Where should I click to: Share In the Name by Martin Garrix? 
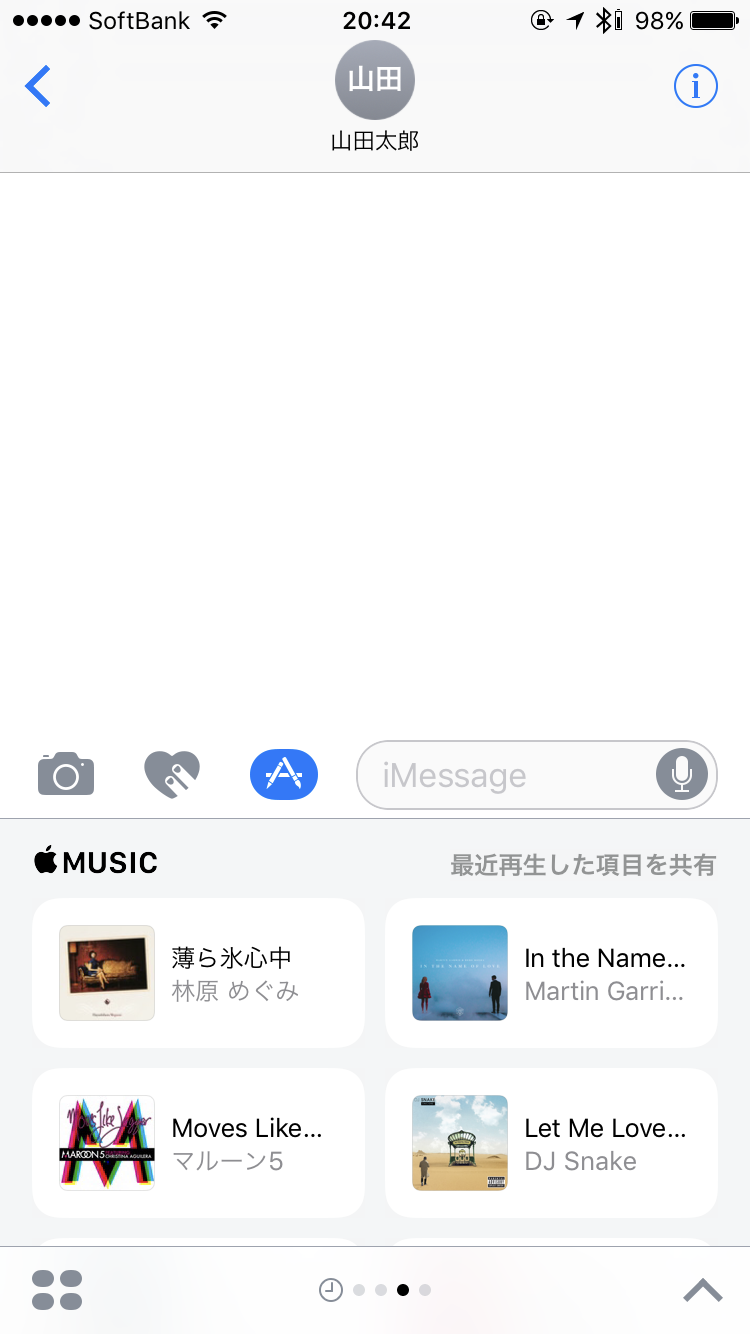(x=551, y=973)
